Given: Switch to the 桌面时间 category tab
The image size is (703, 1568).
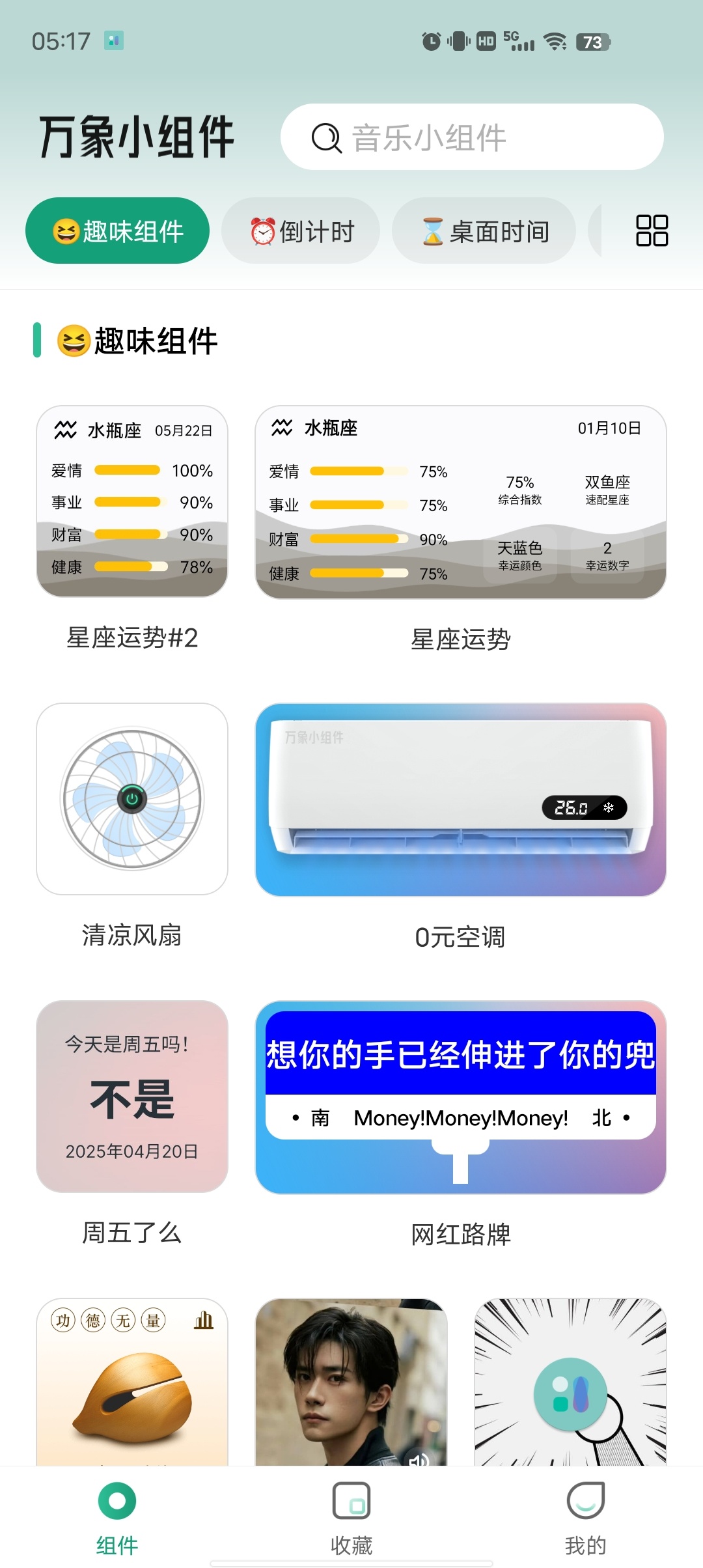Looking at the screenshot, I should (x=483, y=231).
